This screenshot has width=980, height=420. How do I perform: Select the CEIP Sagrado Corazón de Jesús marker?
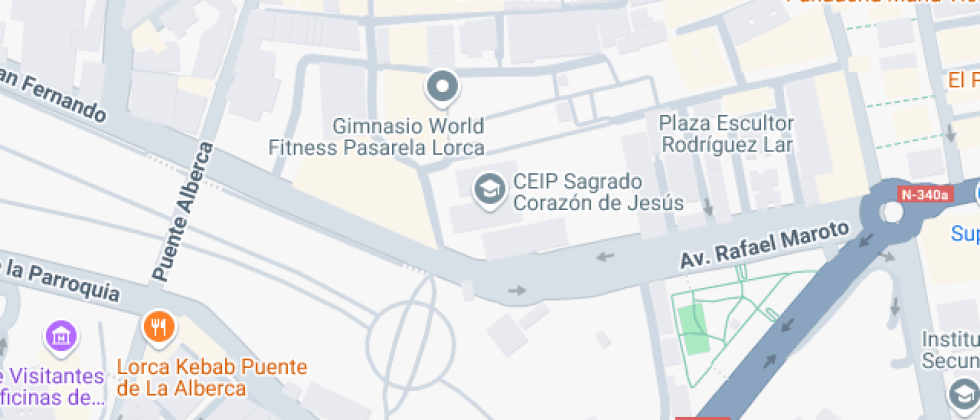tap(489, 189)
